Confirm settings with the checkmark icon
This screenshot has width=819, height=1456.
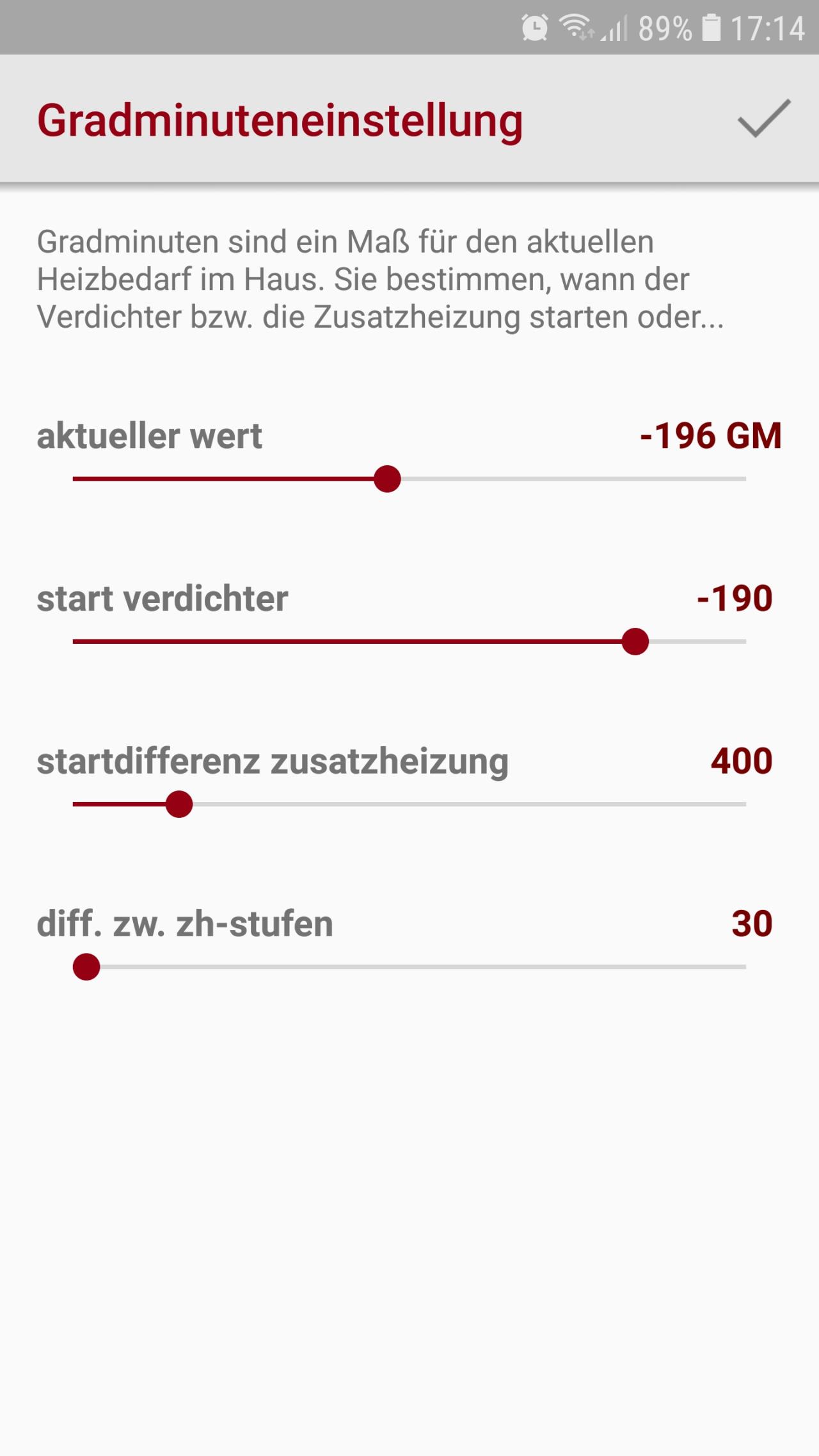click(764, 118)
